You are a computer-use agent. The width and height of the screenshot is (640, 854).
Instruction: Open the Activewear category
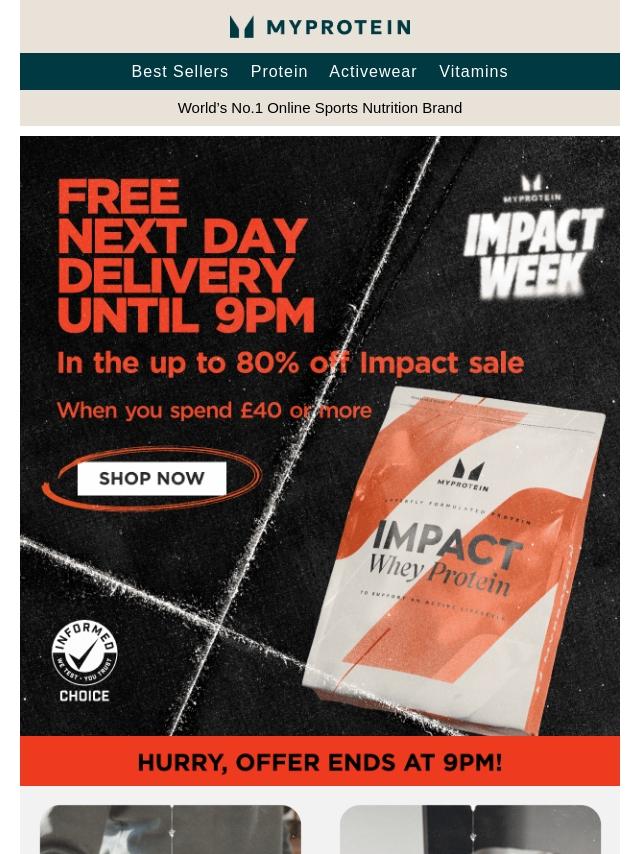pos(373,71)
